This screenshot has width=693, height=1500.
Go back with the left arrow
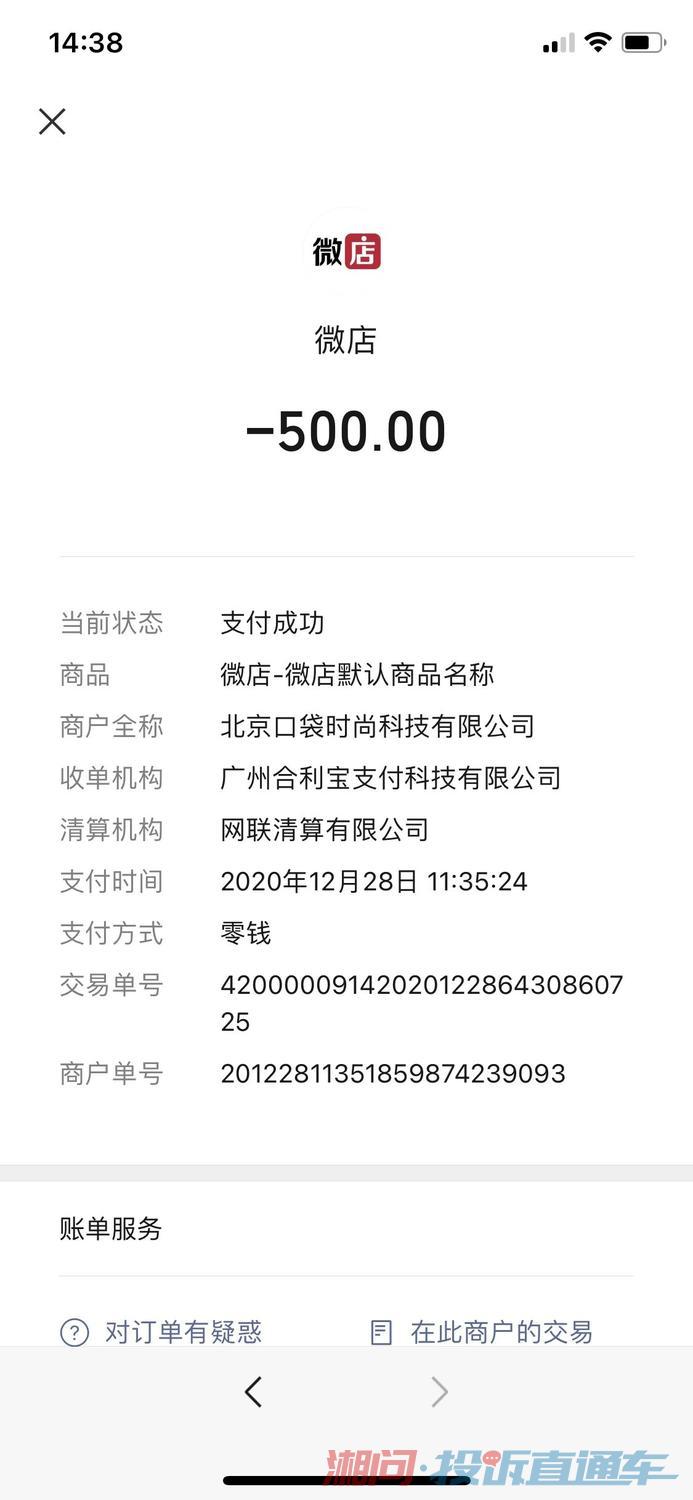pyautogui.click(x=253, y=1391)
